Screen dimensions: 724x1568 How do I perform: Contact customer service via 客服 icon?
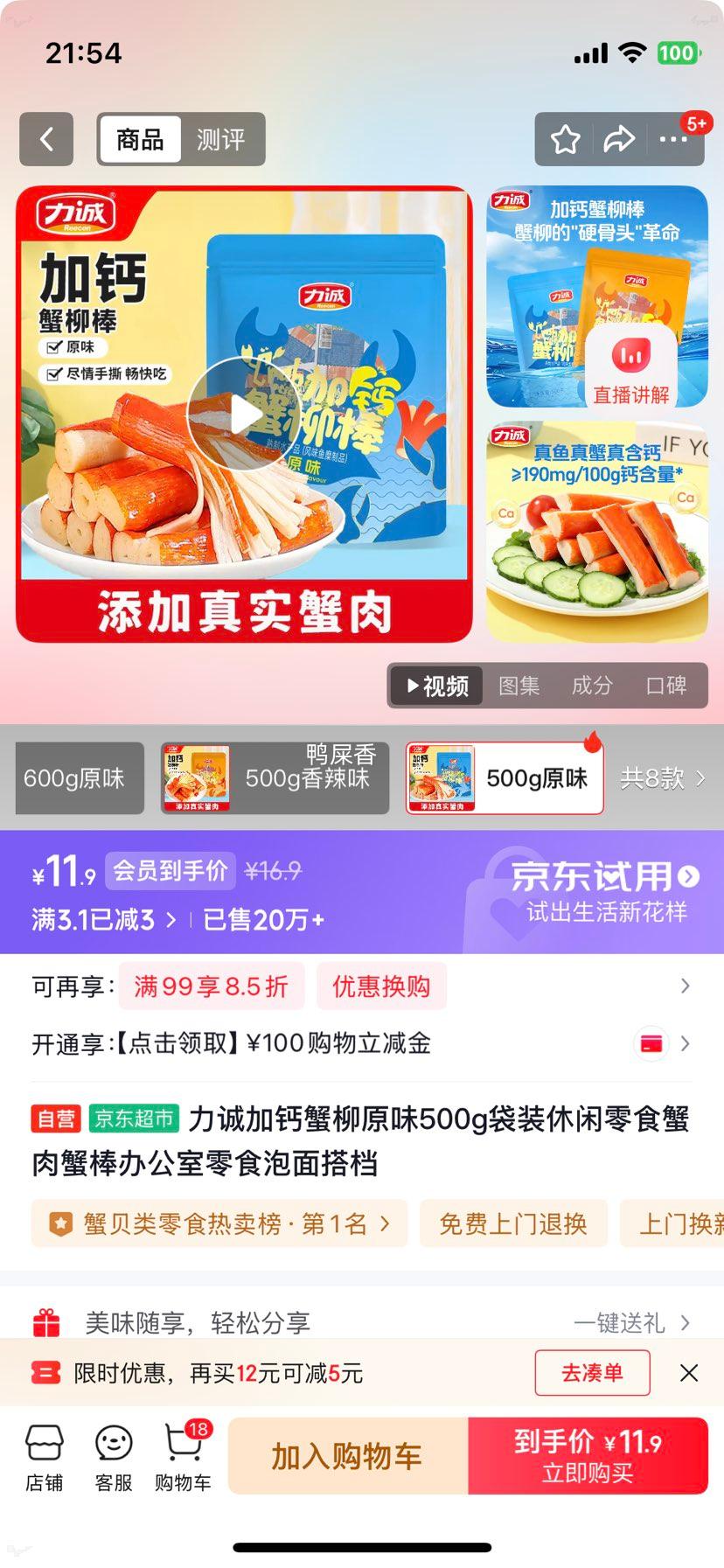coord(112,1455)
